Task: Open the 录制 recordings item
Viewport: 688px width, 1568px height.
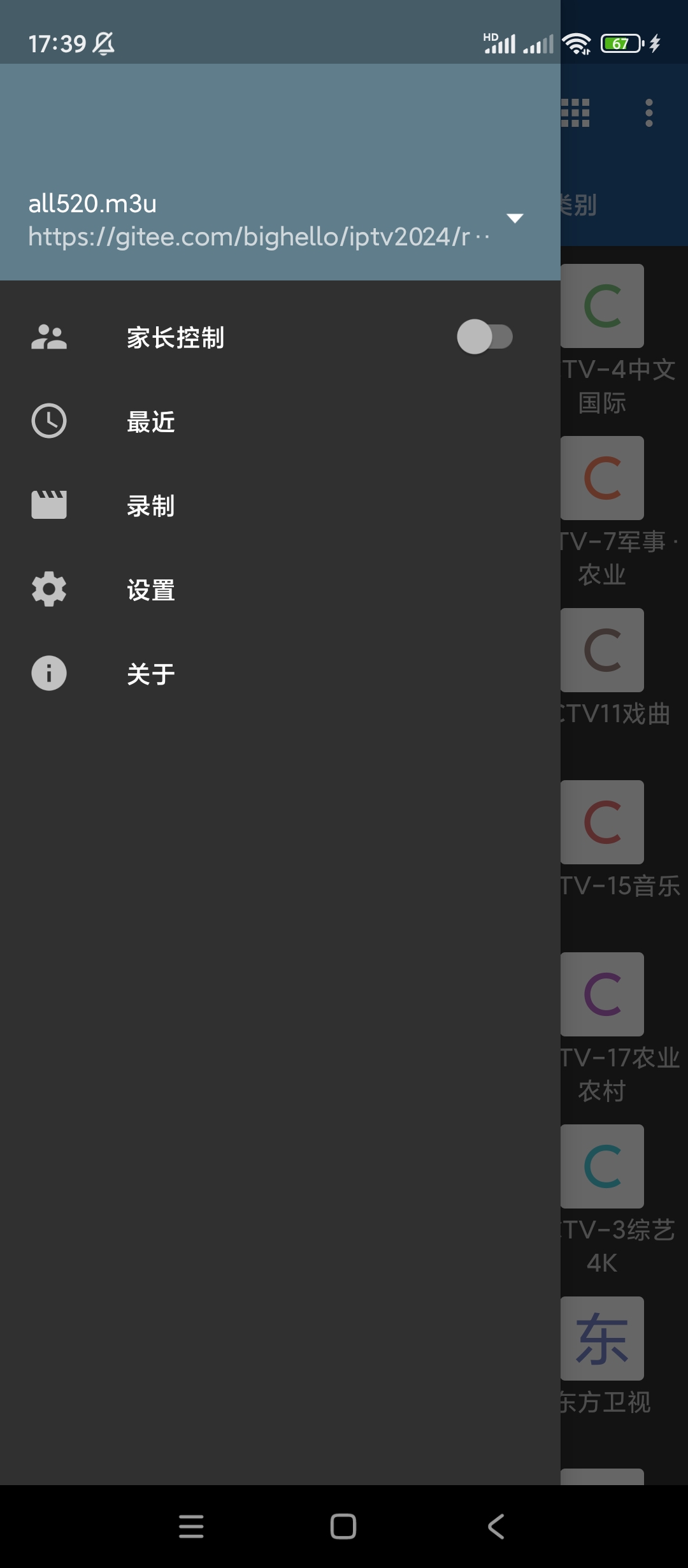Action: [x=151, y=506]
